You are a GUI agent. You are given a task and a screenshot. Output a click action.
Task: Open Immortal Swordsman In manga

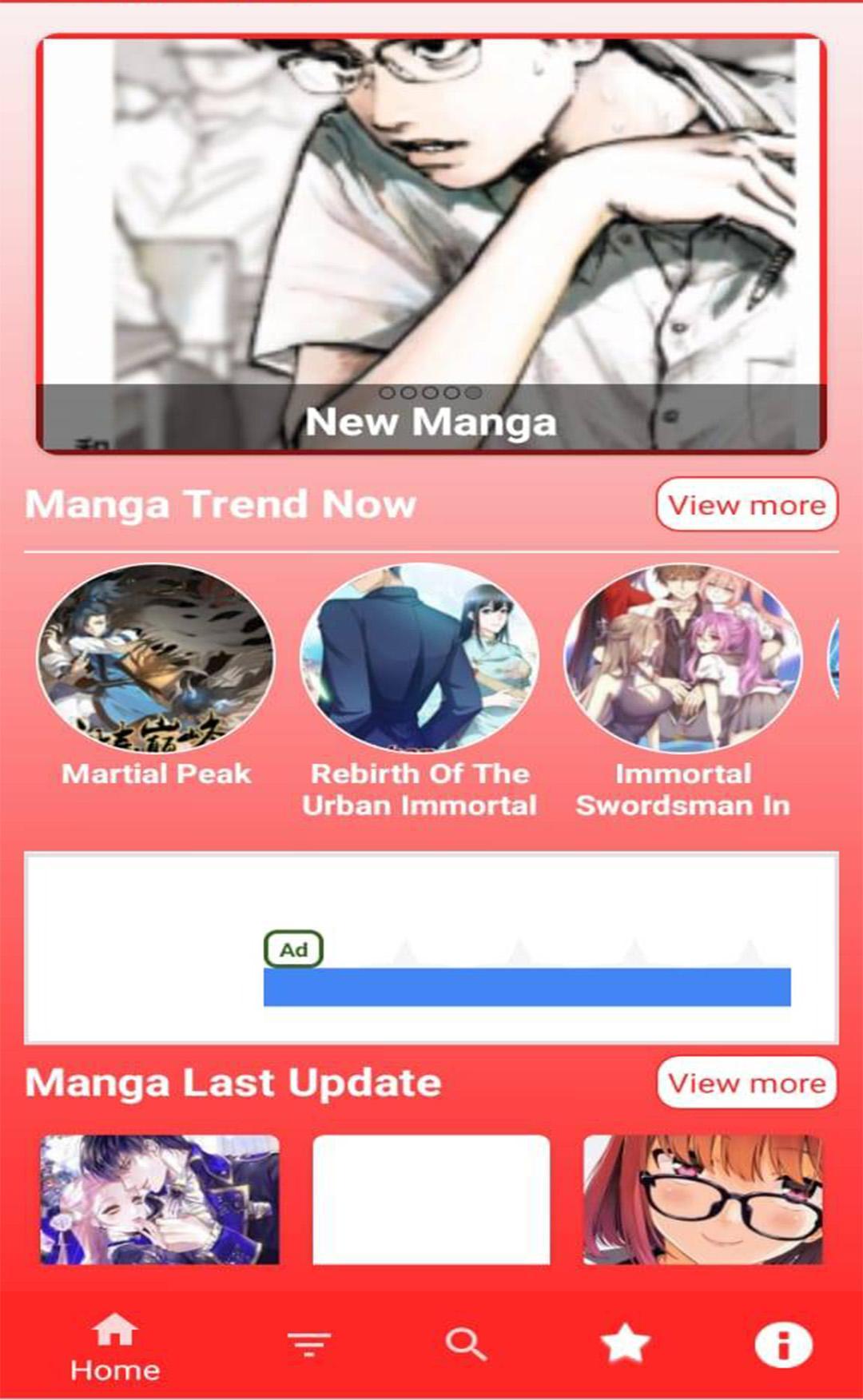pos(683,659)
